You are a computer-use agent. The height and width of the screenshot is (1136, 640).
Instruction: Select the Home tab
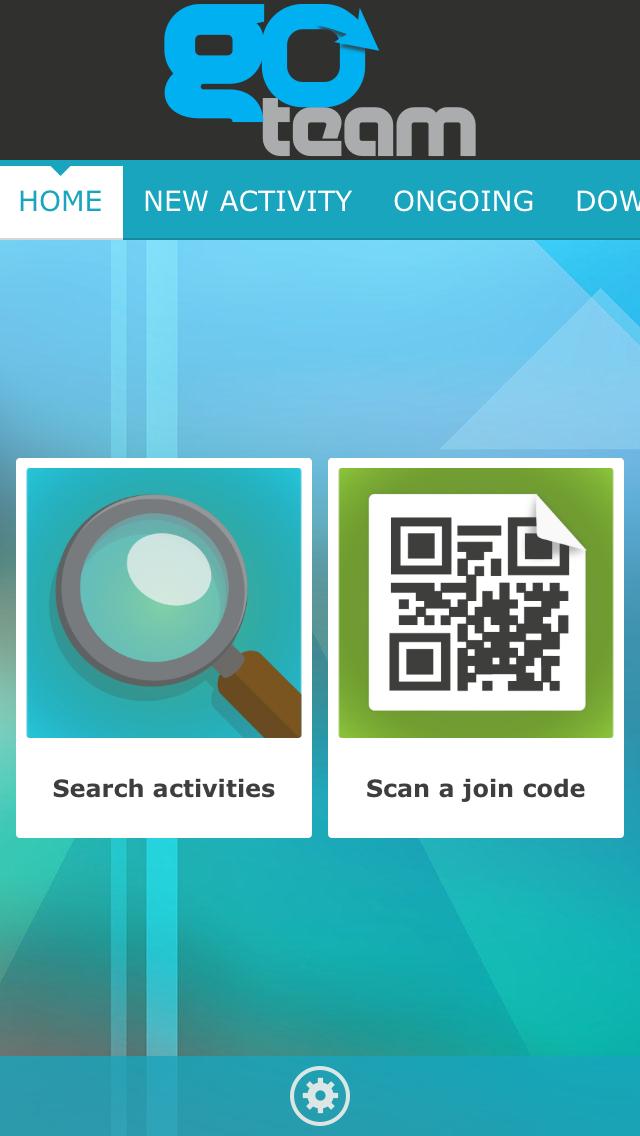61,202
